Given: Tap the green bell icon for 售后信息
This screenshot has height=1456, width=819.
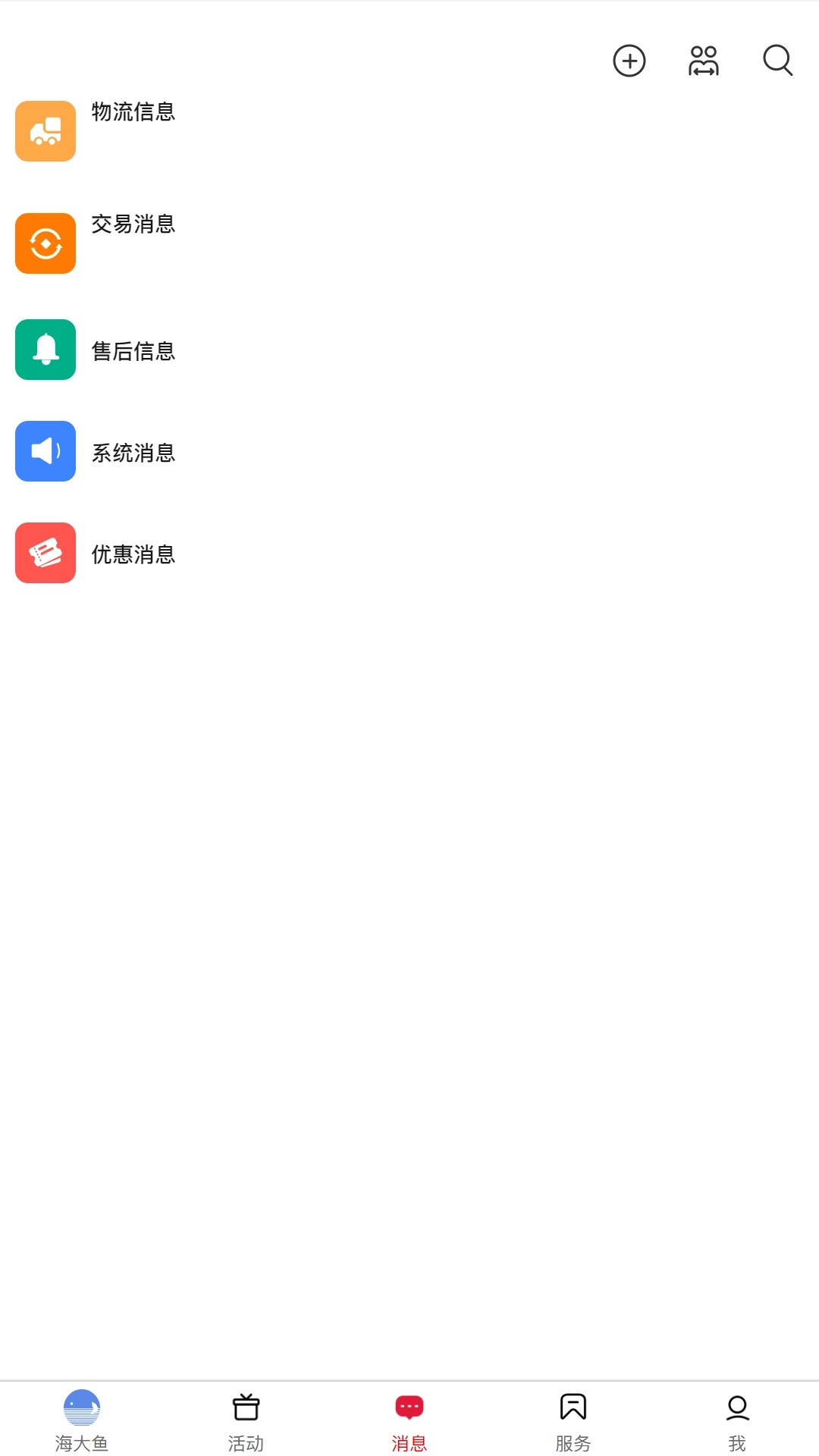Looking at the screenshot, I should click(x=45, y=350).
